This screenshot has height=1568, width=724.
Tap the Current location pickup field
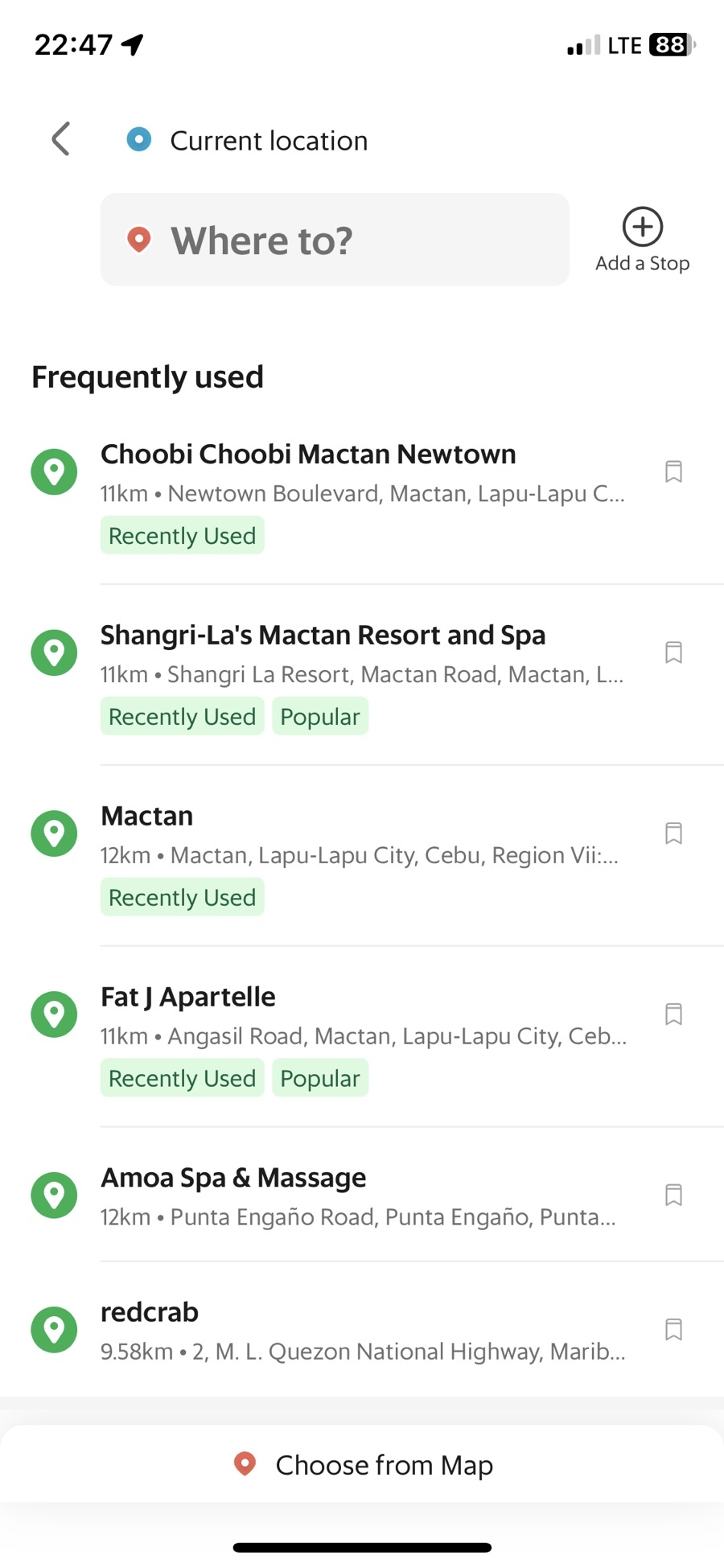pos(268,141)
